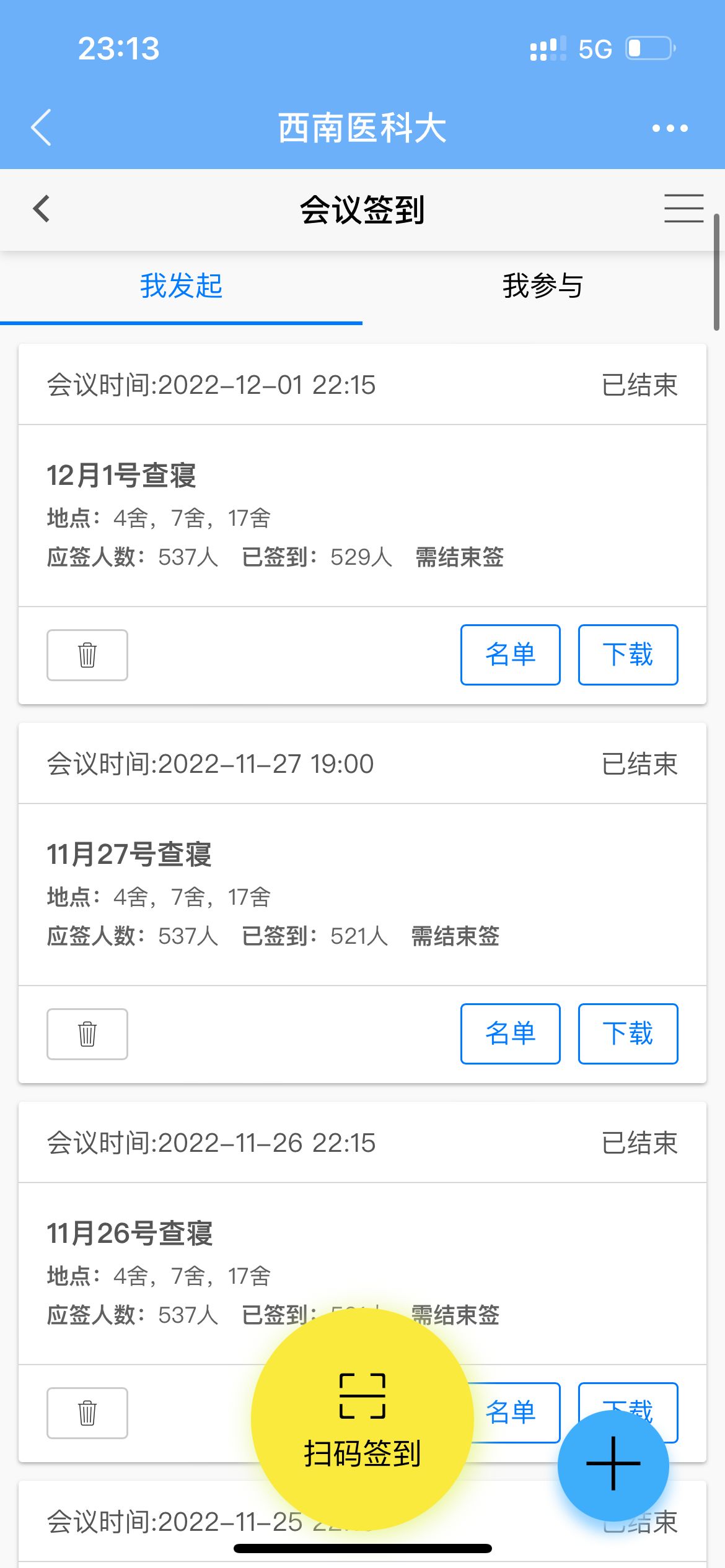Screen dimensions: 725x1568
Task: Open the hamburger menu in 会议签到 header
Action: point(683,208)
